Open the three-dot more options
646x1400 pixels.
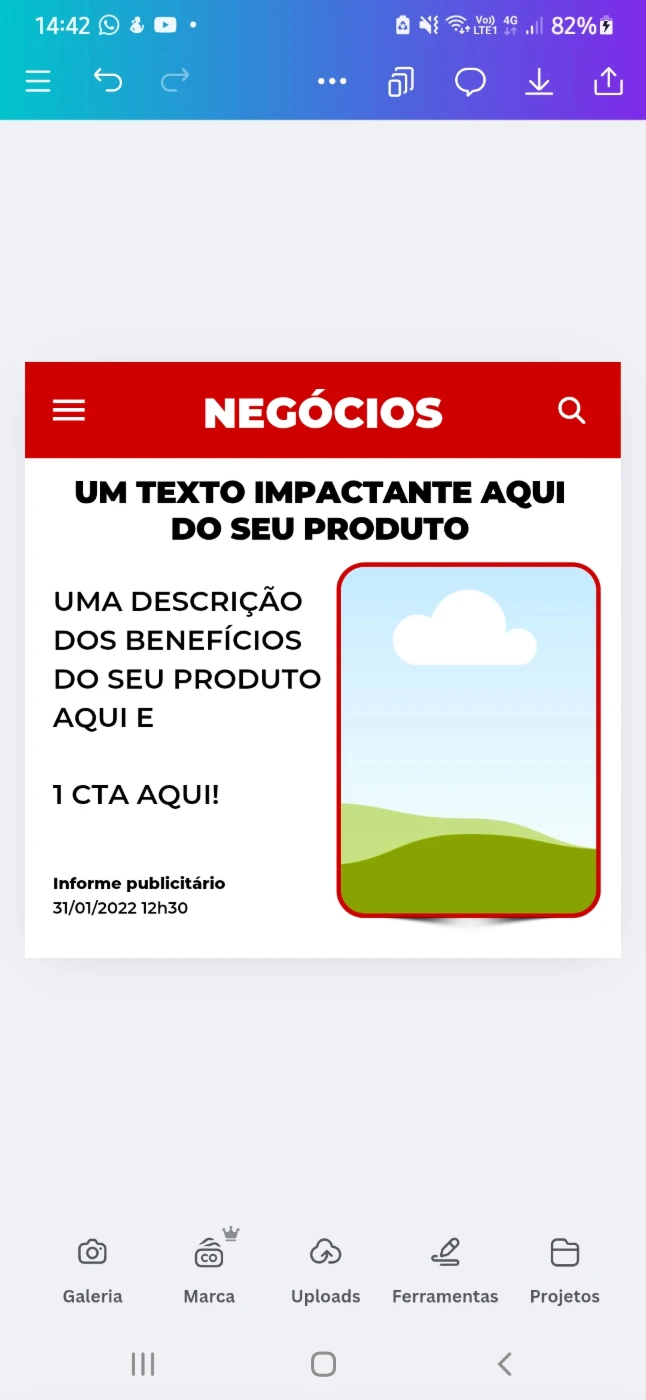click(x=332, y=82)
